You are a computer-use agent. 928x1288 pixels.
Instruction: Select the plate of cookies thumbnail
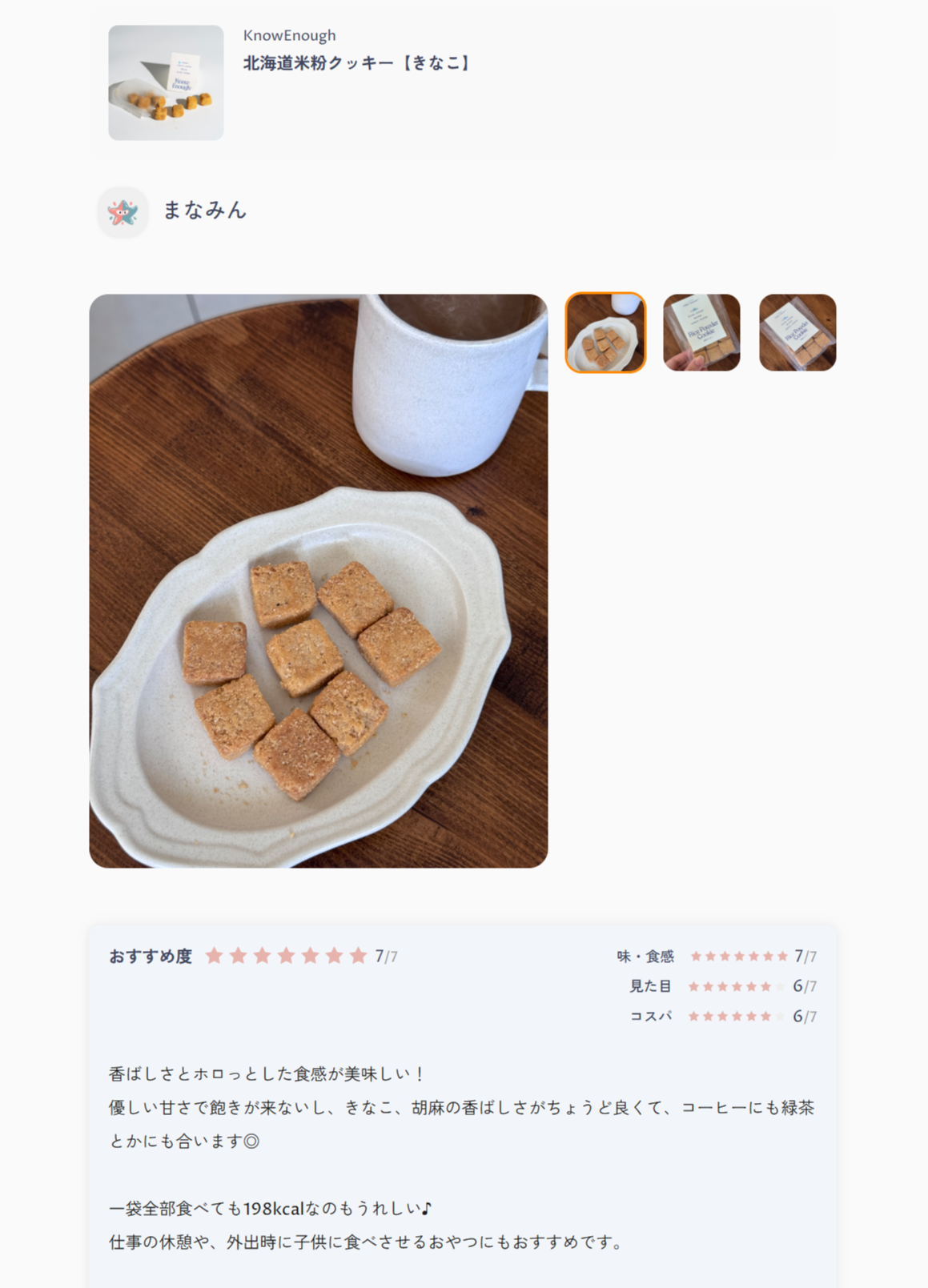click(x=605, y=333)
